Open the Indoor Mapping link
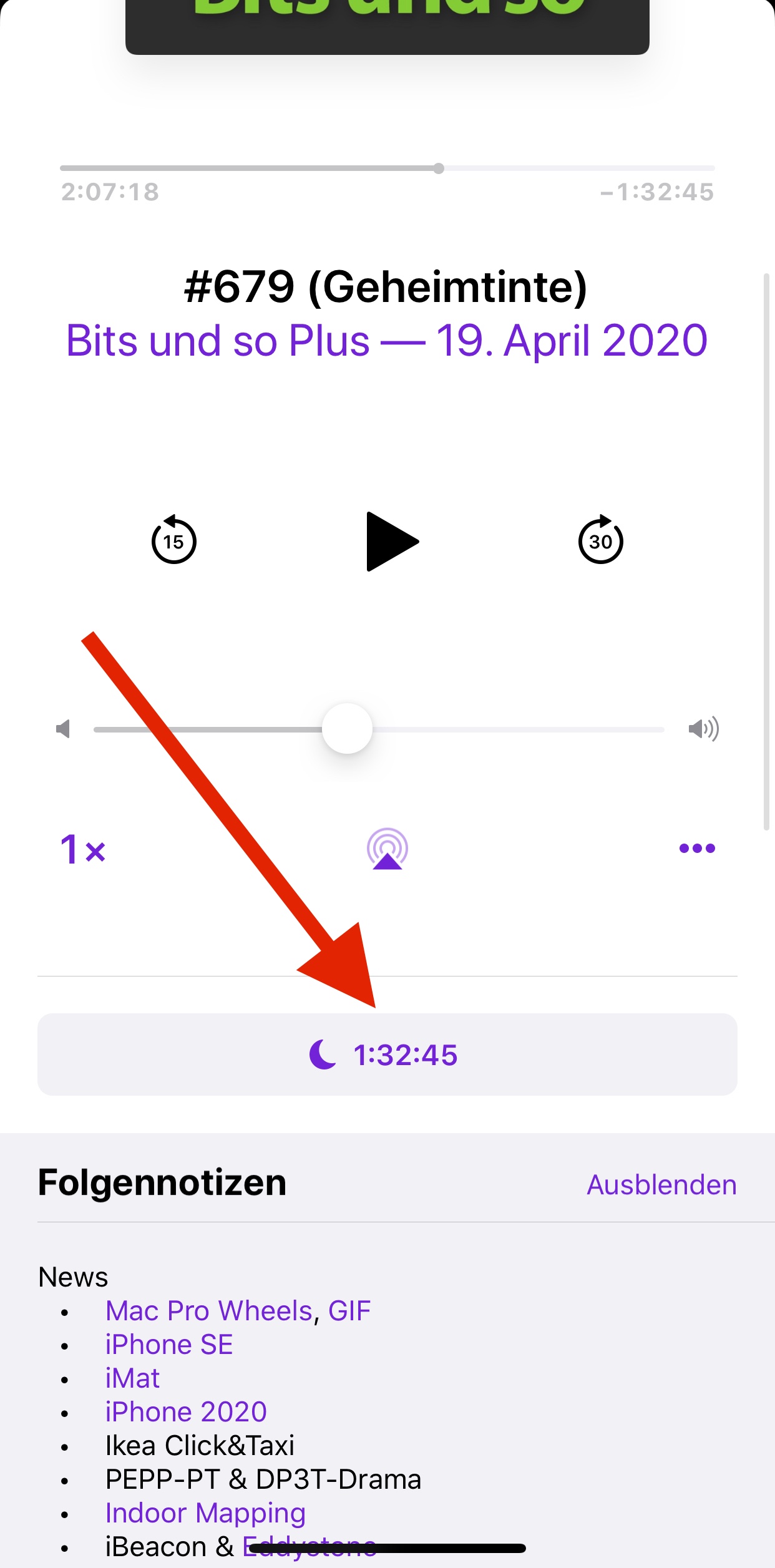Viewport: 775px width, 1568px height. (x=205, y=1513)
